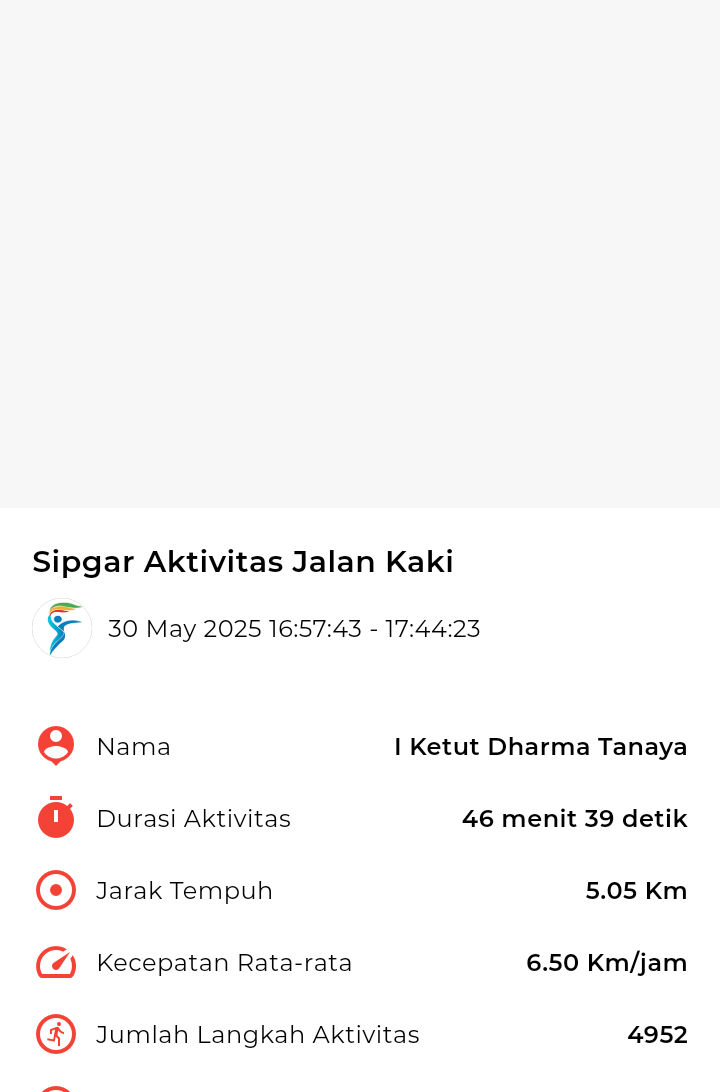Tap the partially visible icon below step count
720x1092 pixels.
55,1087
